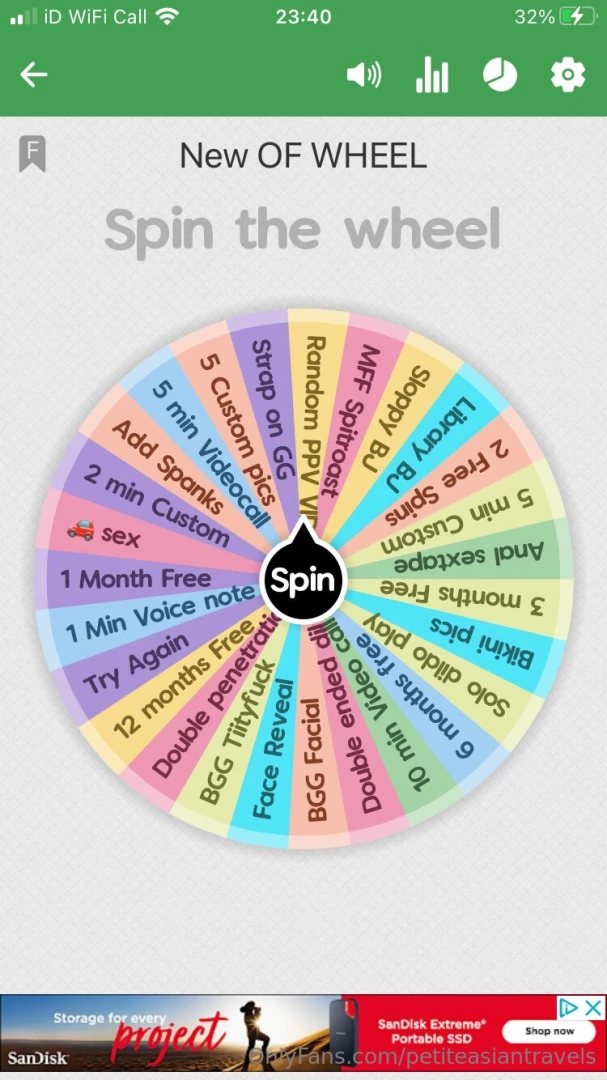The height and width of the screenshot is (1080, 607).
Task: Go back using the arrow
Action: click(34, 75)
